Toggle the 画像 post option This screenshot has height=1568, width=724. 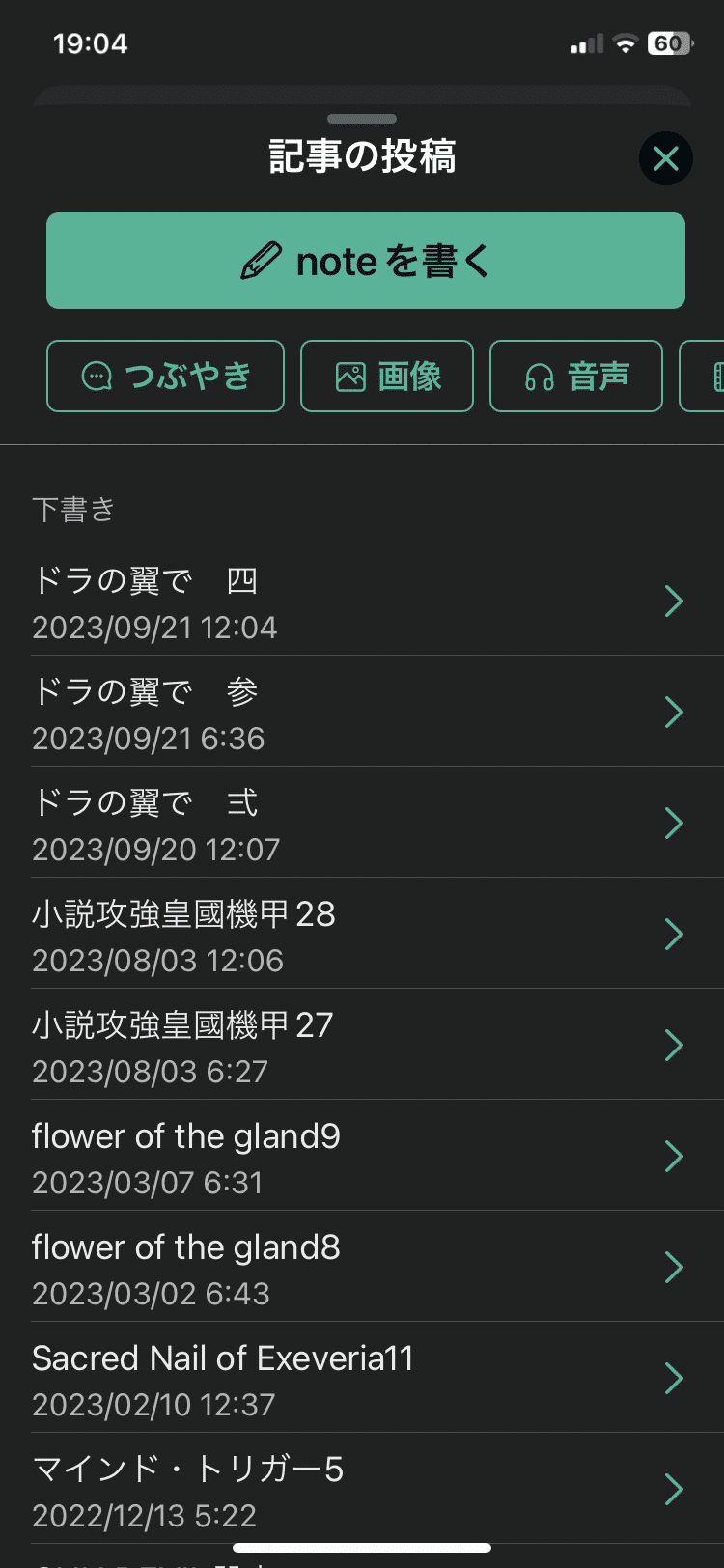tap(386, 377)
